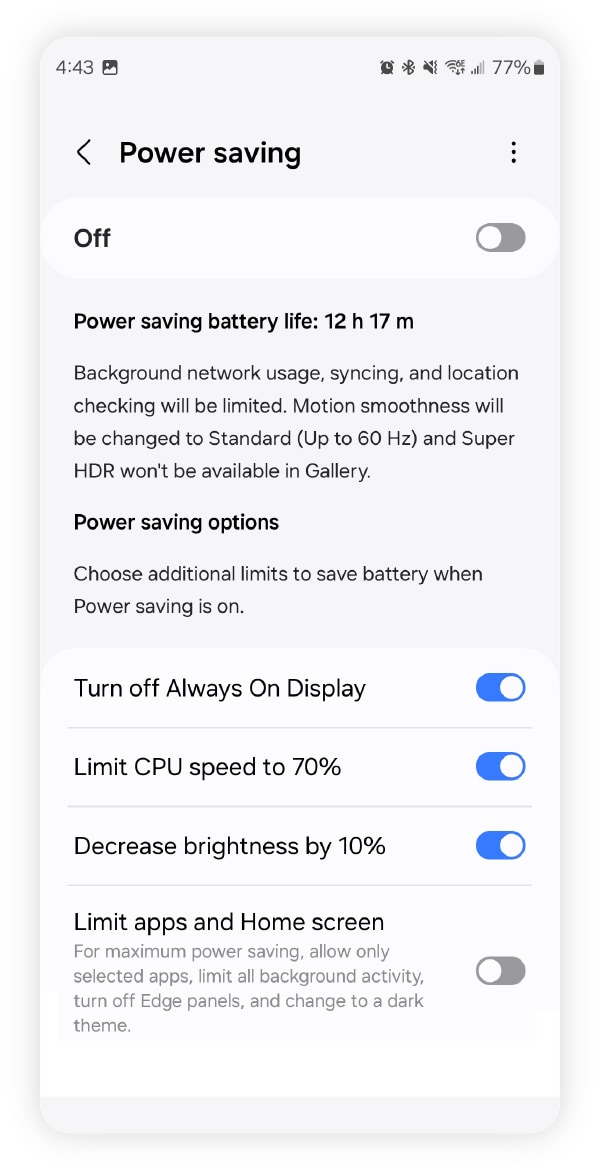Switch off Decrease brightness by 10%
Image resolution: width=600 pixels, height=1170 pixels.
pyautogui.click(x=500, y=846)
